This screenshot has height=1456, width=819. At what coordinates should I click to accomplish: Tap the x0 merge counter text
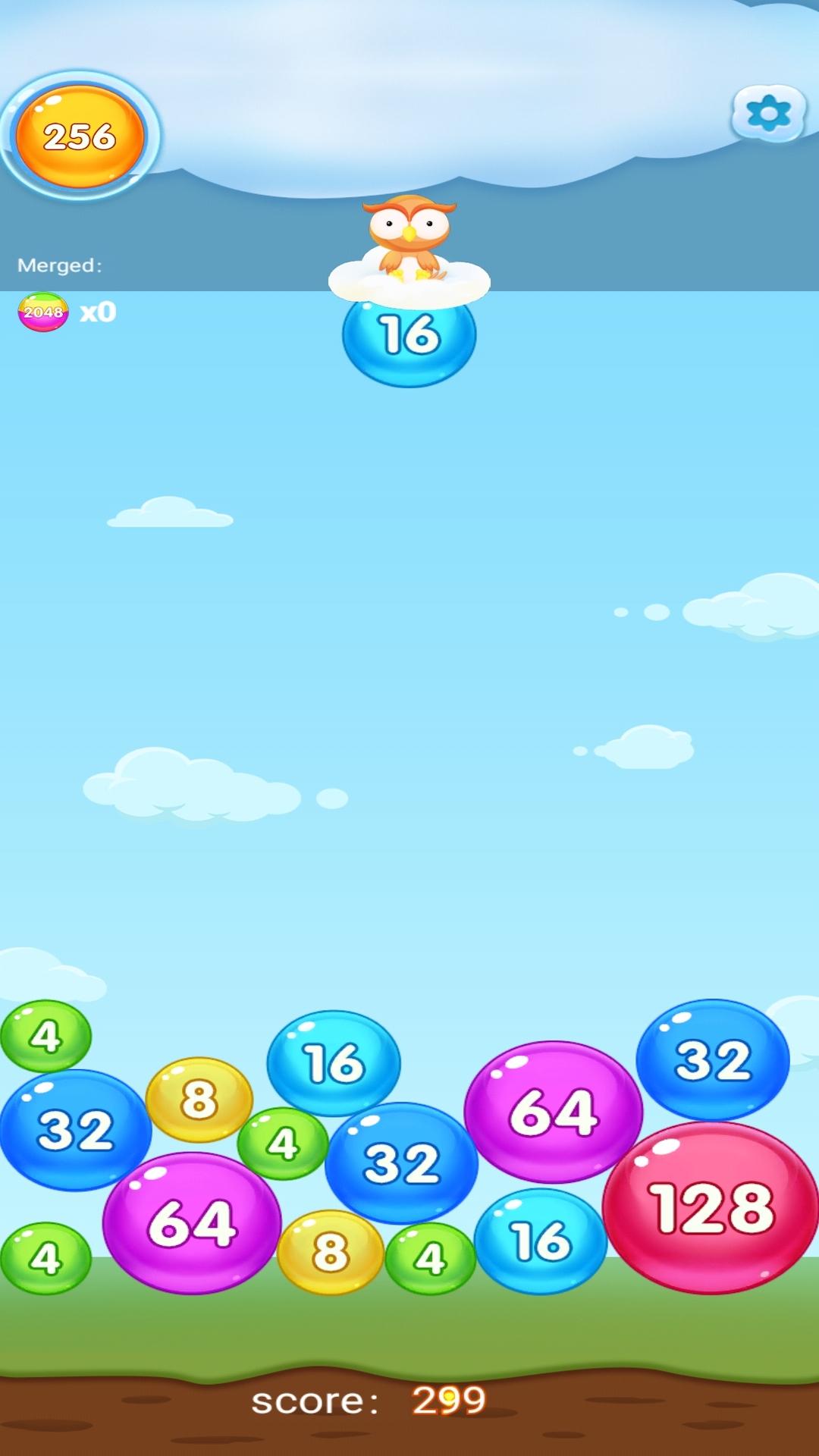pyautogui.click(x=96, y=311)
